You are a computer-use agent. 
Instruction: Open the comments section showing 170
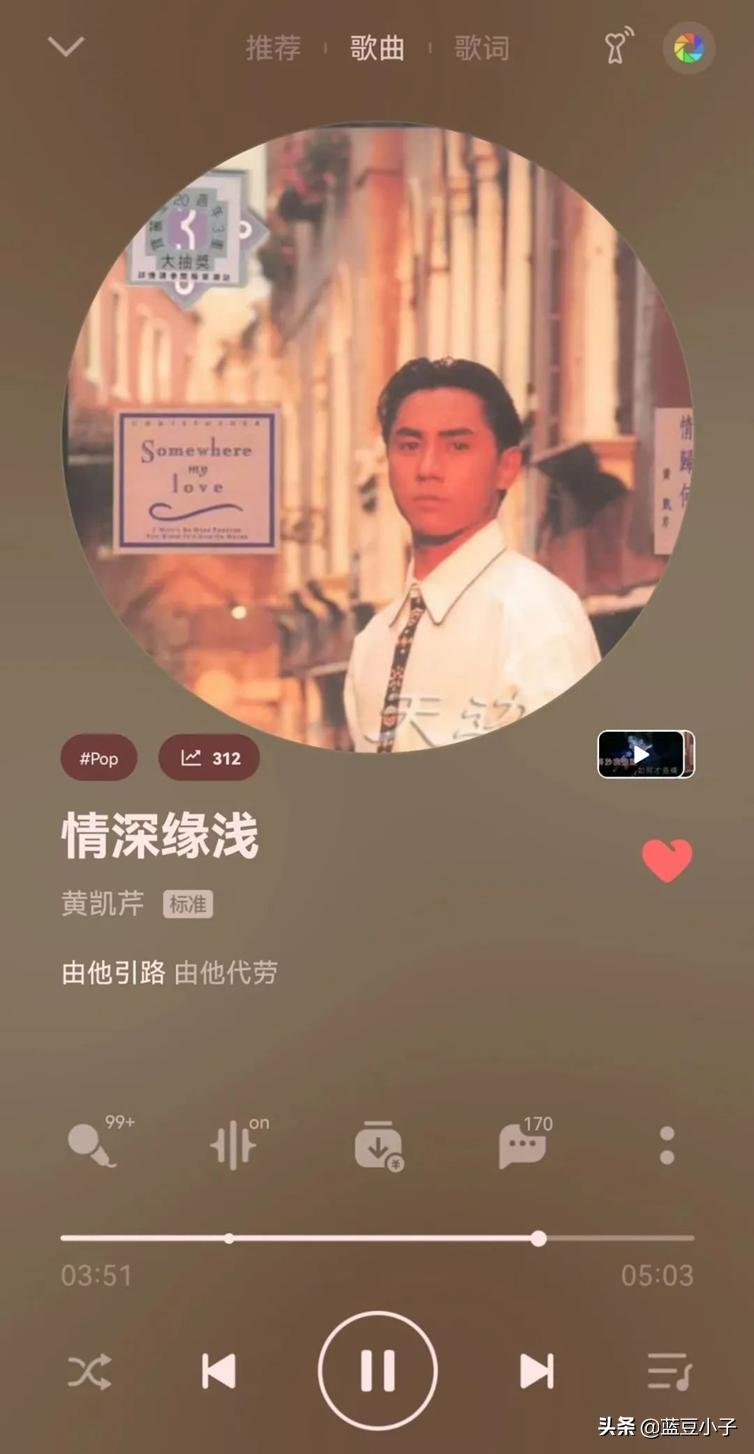click(521, 1147)
